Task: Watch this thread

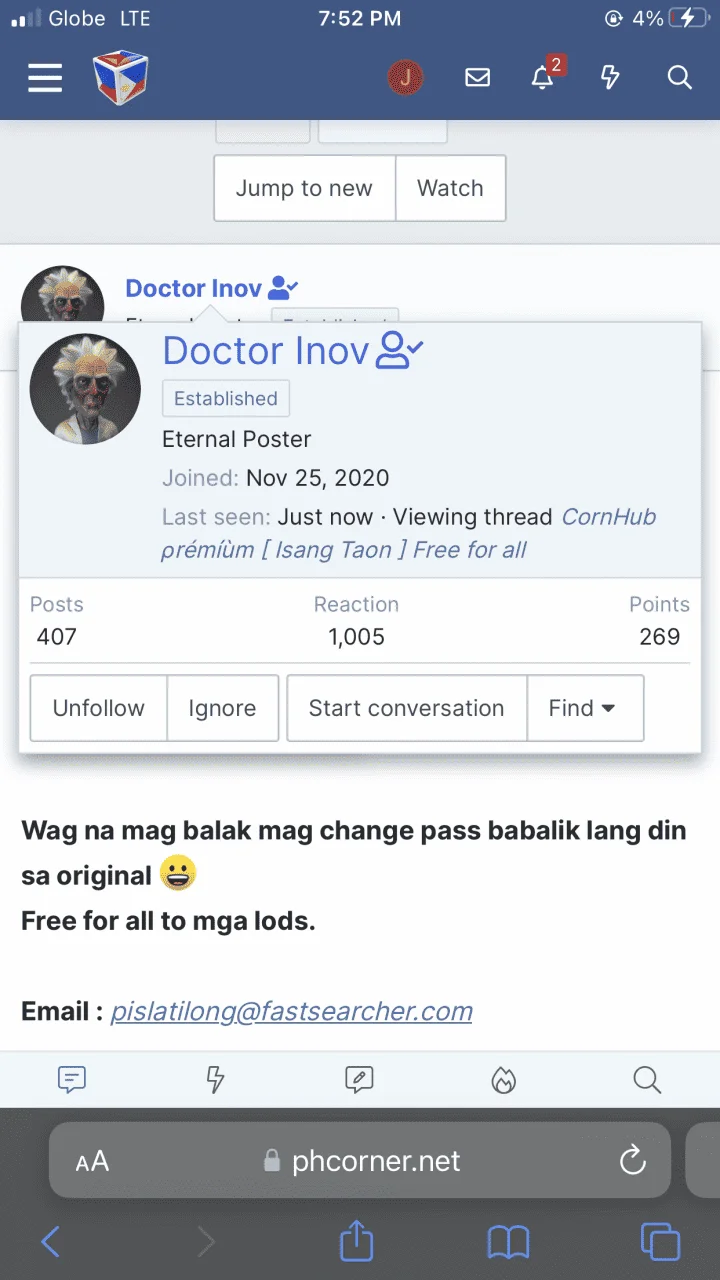Action: pyautogui.click(x=450, y=188)
